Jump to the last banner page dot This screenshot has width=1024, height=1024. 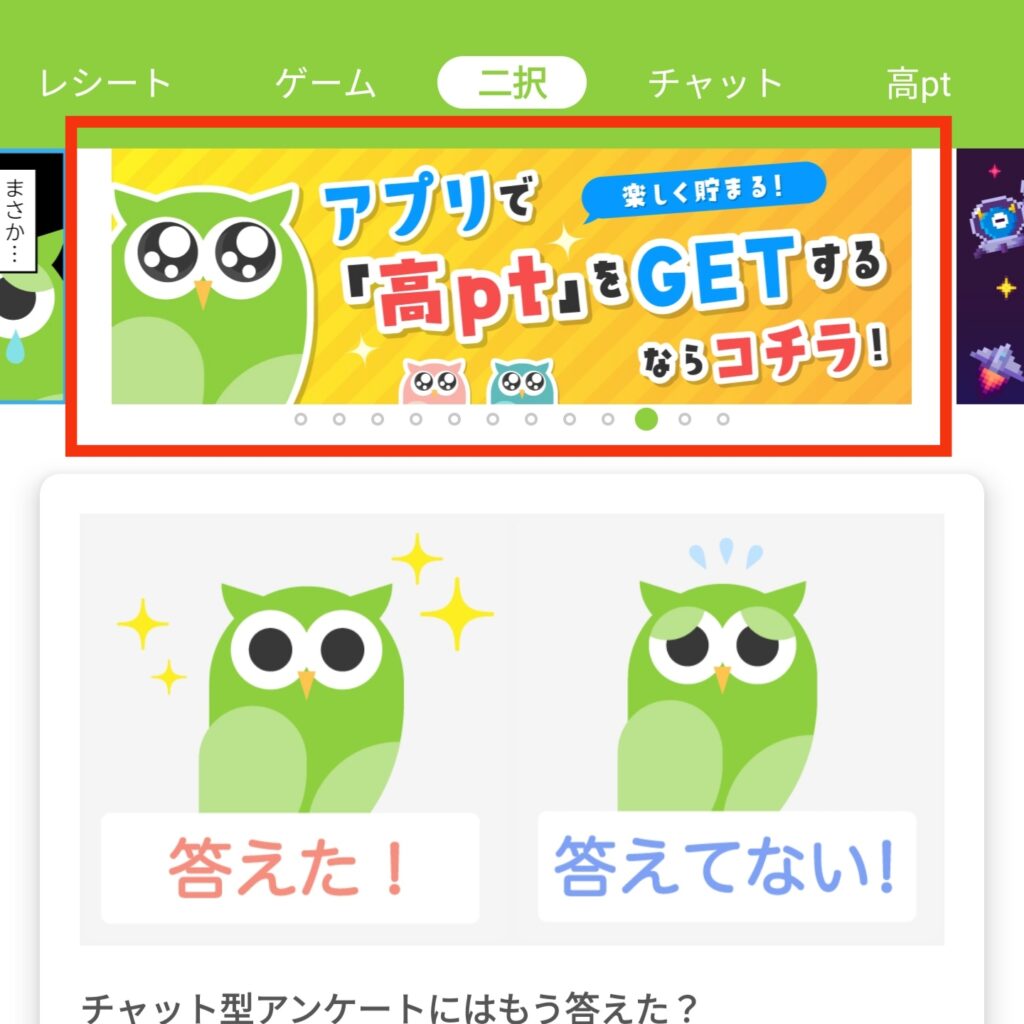click(x=723, y=419)
